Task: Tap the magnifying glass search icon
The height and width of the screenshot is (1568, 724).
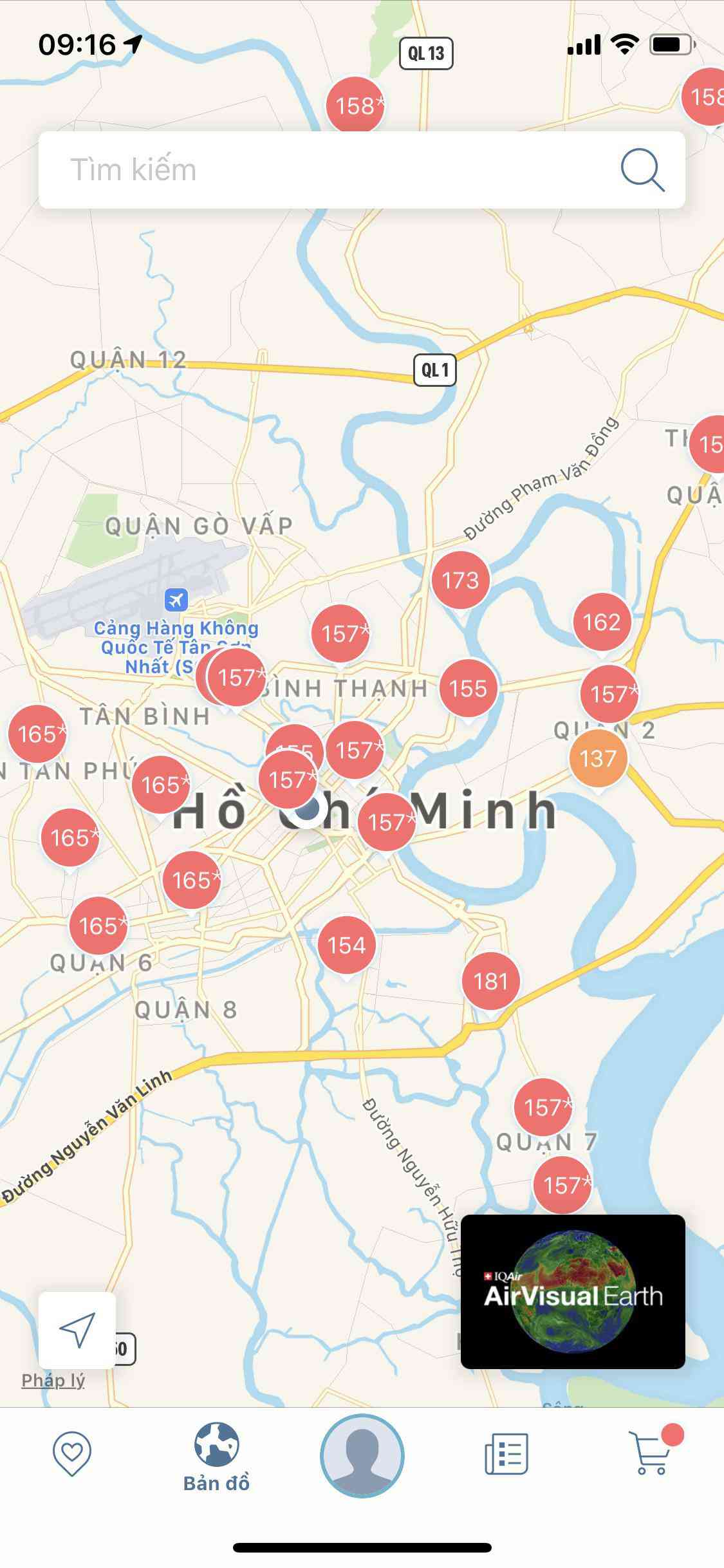Action: click(642, 170)
